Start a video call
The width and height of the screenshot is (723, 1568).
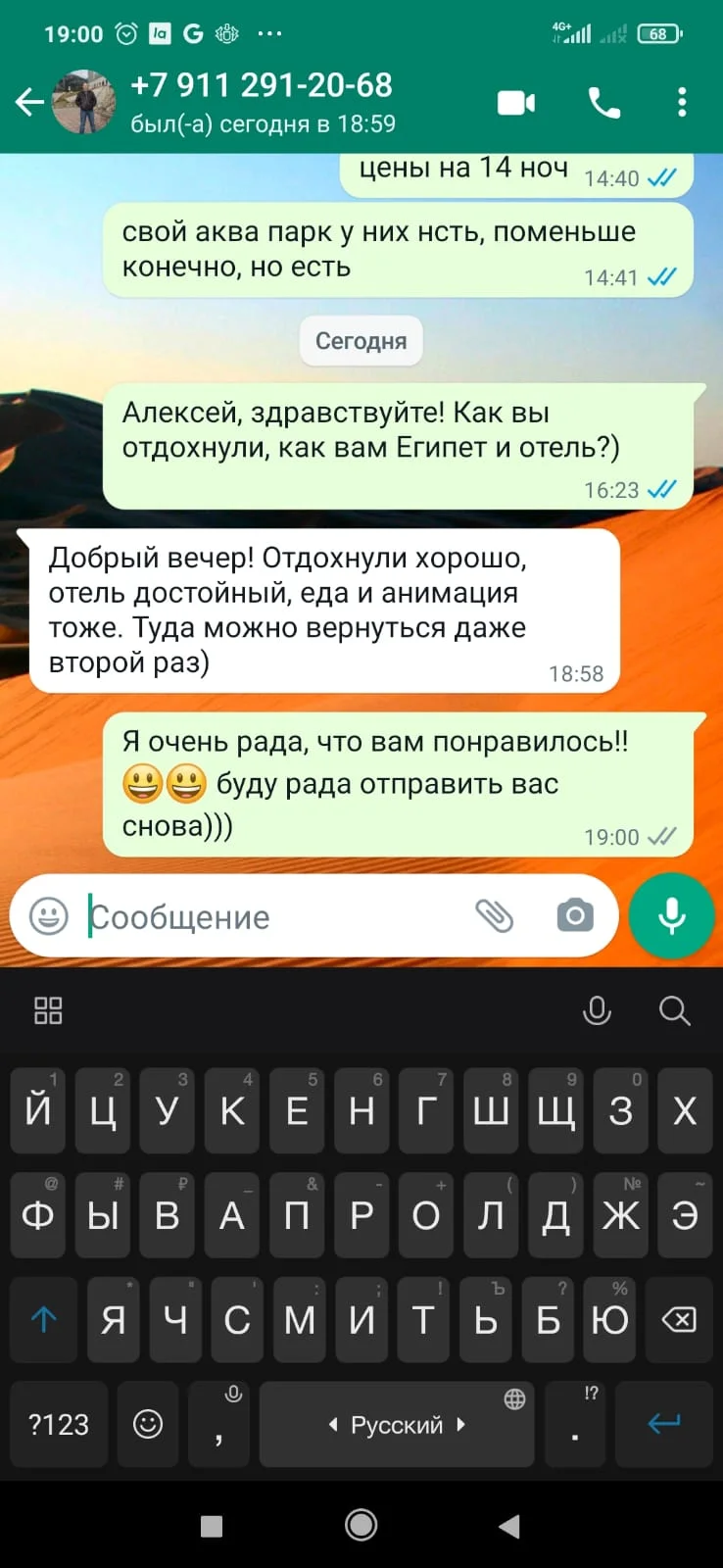click(516, 102)
